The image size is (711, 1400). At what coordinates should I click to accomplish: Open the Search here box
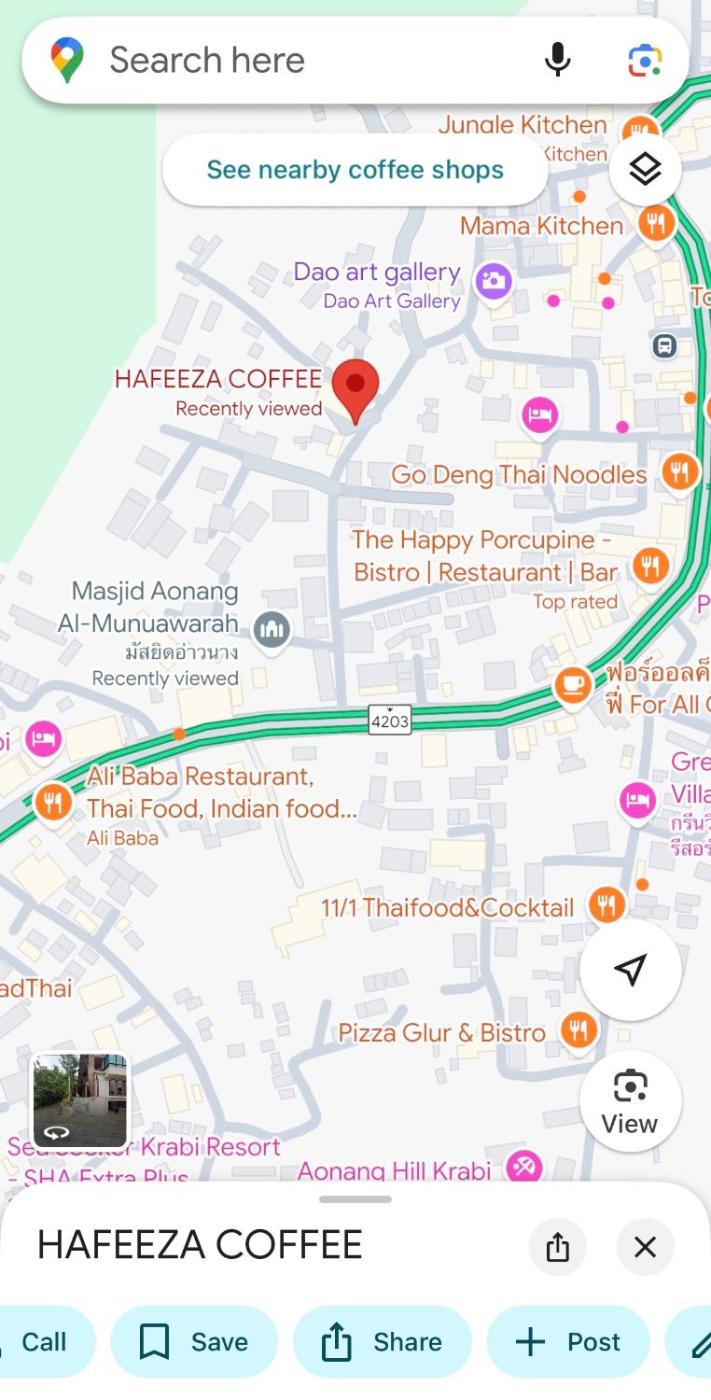300,60
